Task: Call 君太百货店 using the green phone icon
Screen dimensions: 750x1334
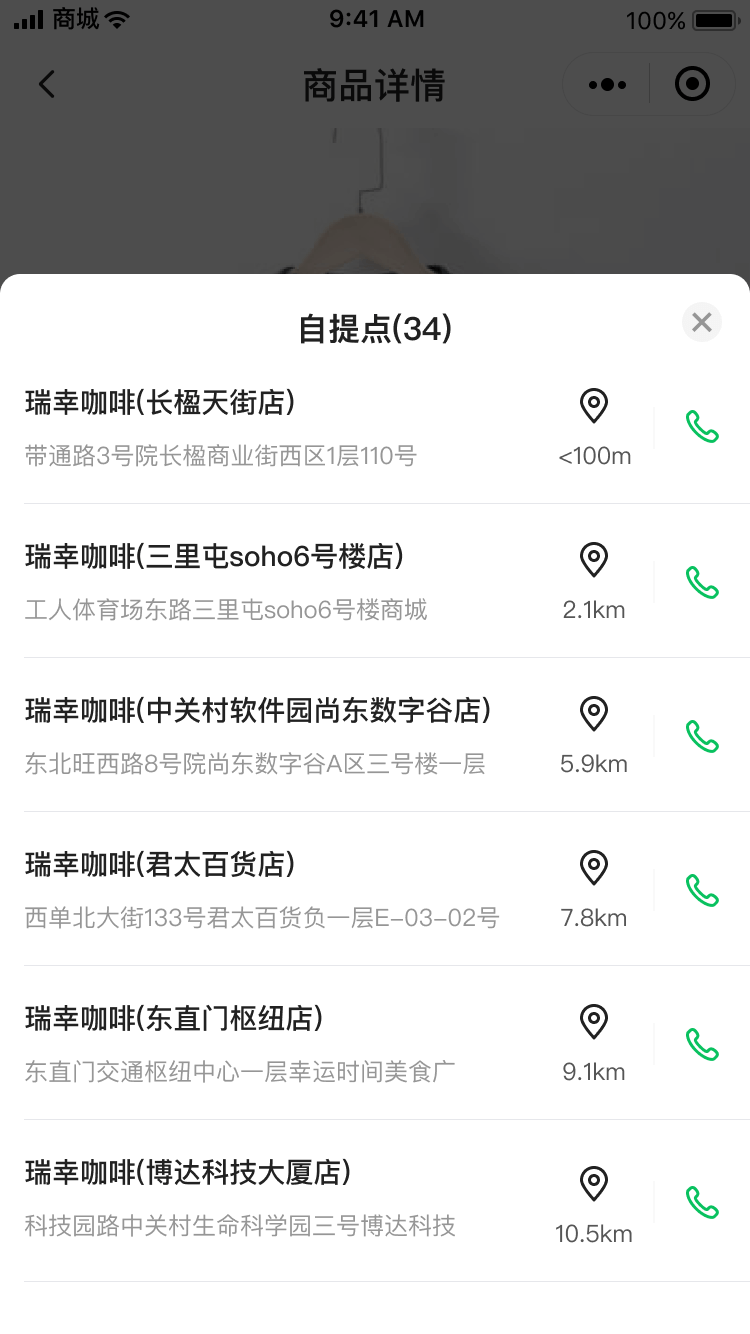Action: (x=703, y=890)
